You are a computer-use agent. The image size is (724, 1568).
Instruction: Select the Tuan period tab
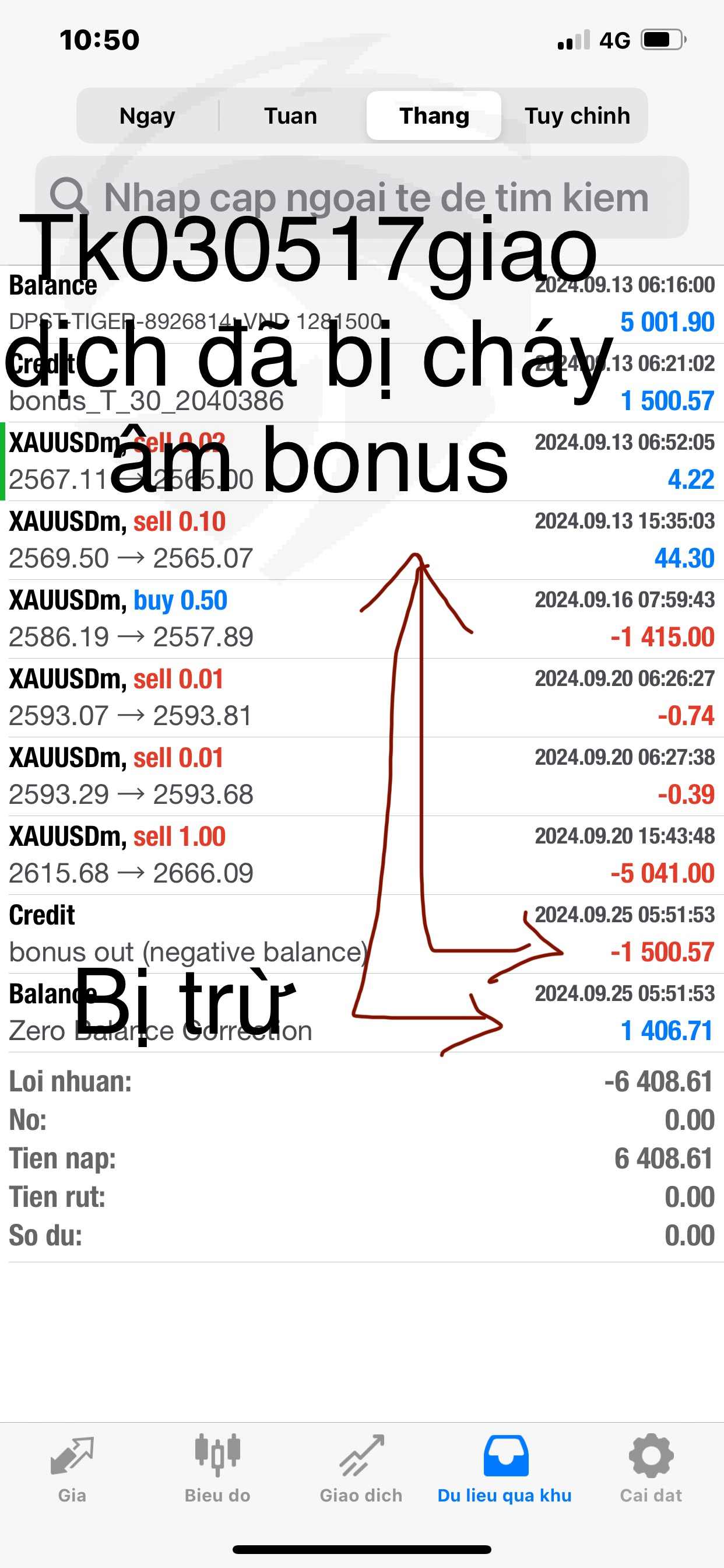[x=290, y=116]
